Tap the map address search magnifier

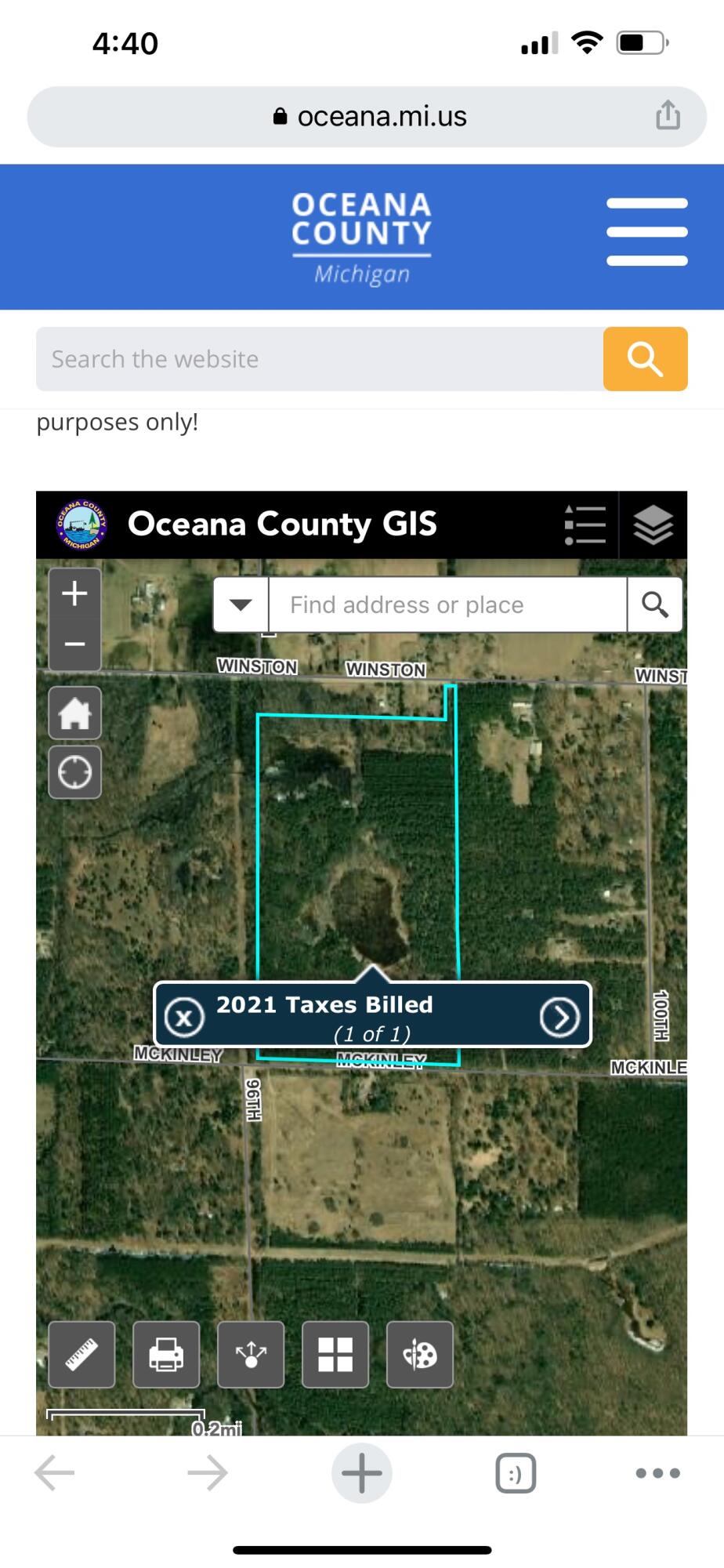(654, 604)
